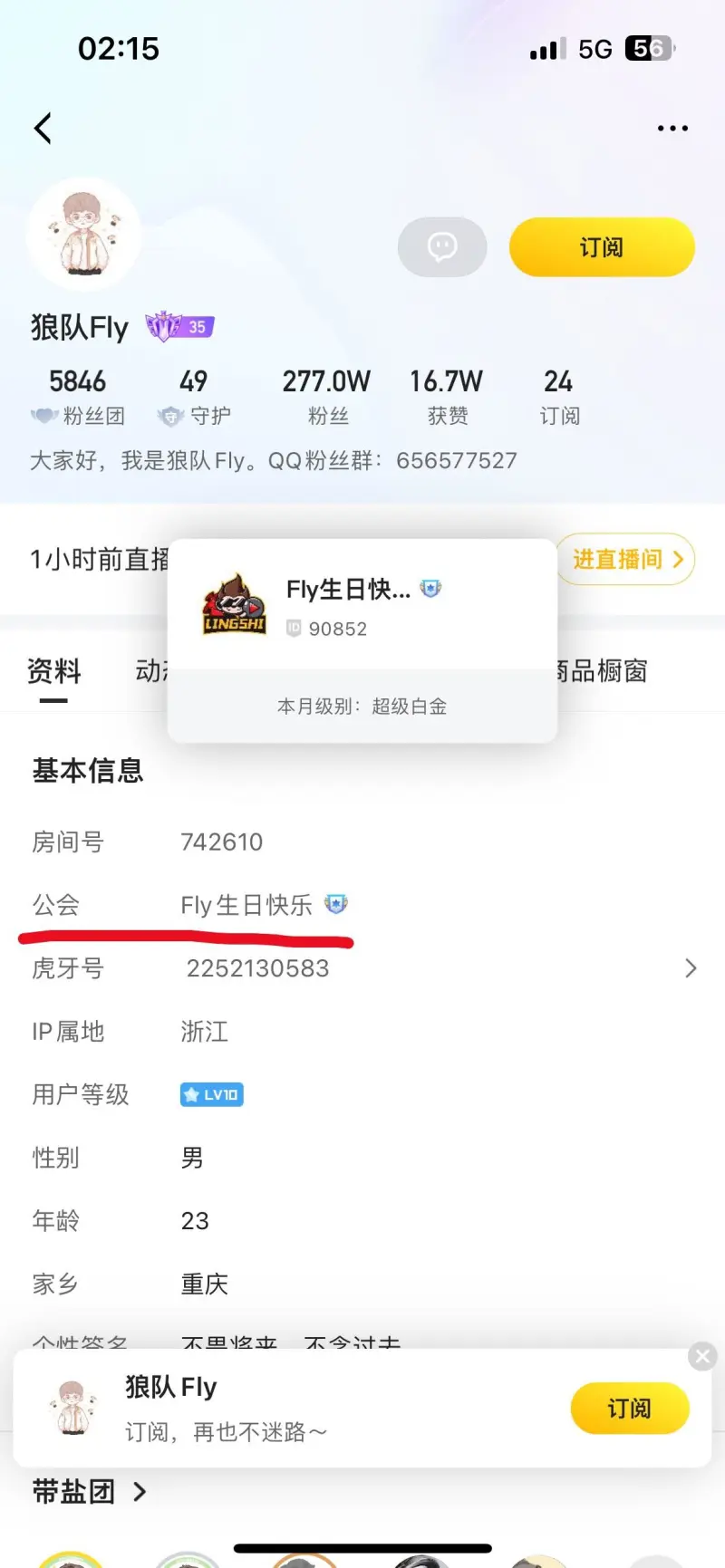The width and height of the screenshot is (725, 1568).
Task: Subscribe with the top yellow 订阅 button
Action: coord(602,246)
